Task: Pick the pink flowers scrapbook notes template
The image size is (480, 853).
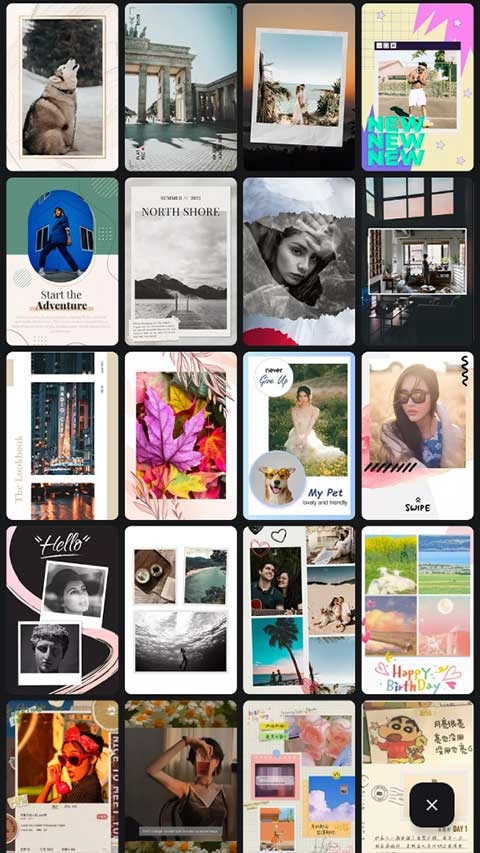Action: [x=299, y=776]
